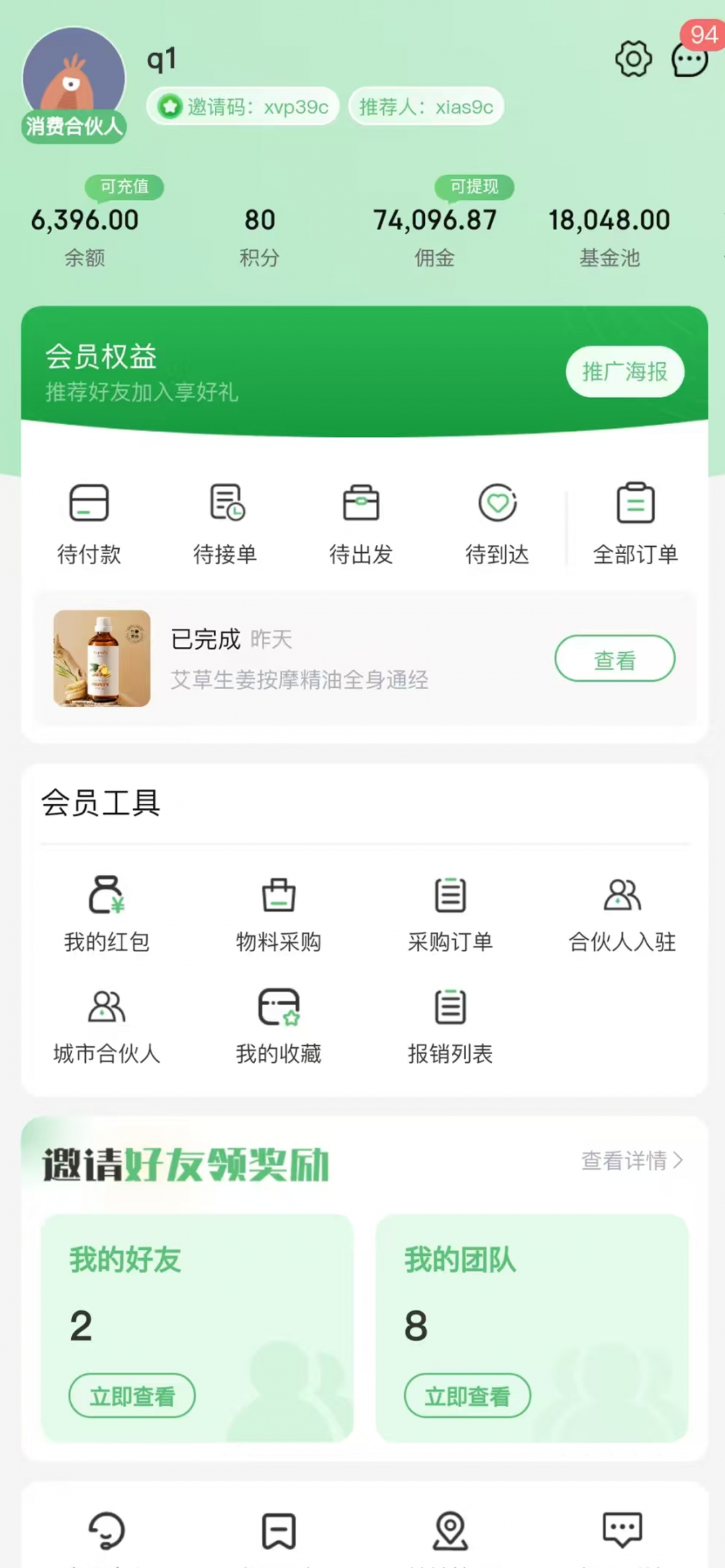Open messages with the 94 badge
The image size is (725, 1568).
pyautogui.click(x=689, y=60)
